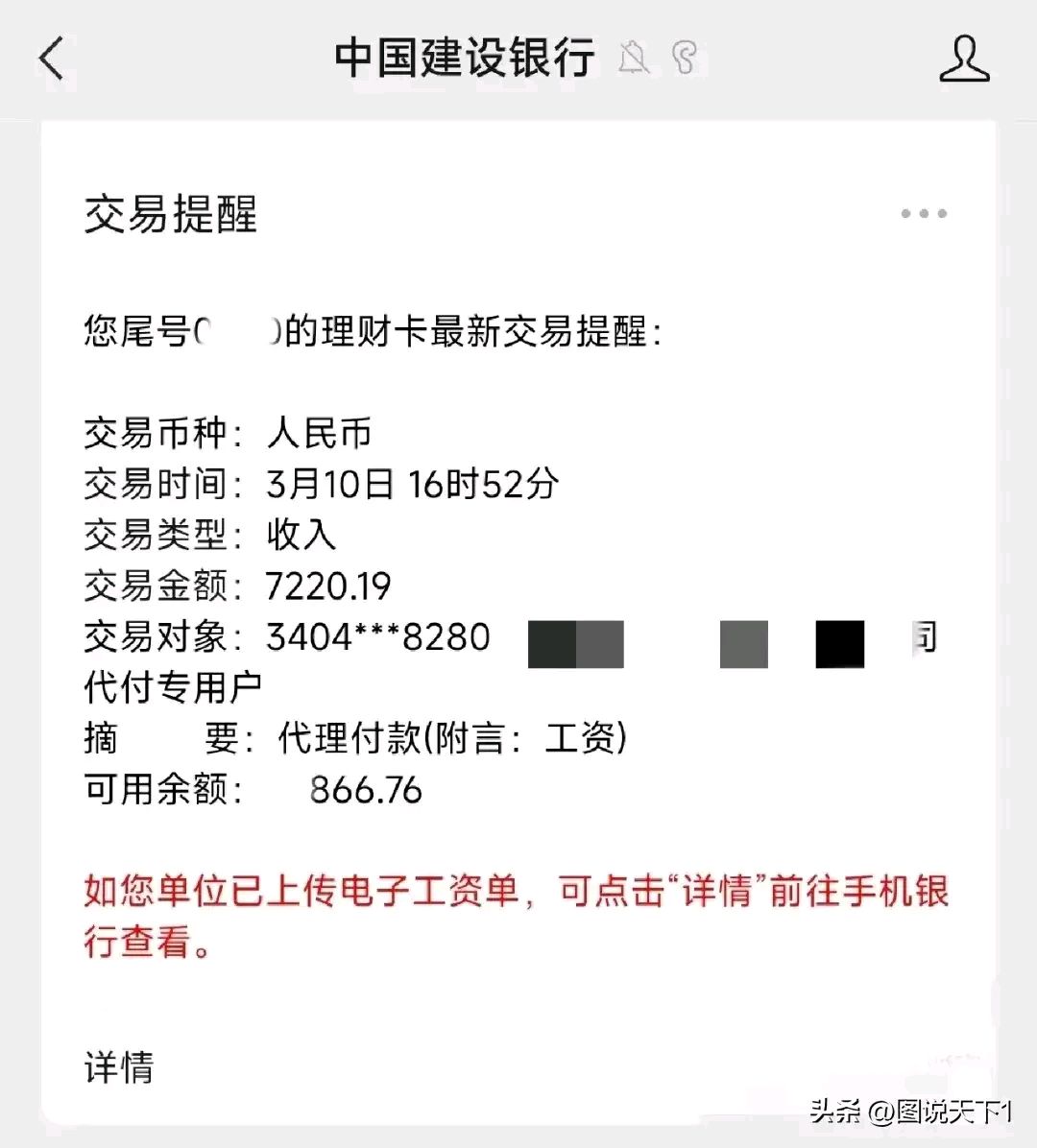Select the first blacked-out censor block
1037x1148 pixels.
coord(552,643)
